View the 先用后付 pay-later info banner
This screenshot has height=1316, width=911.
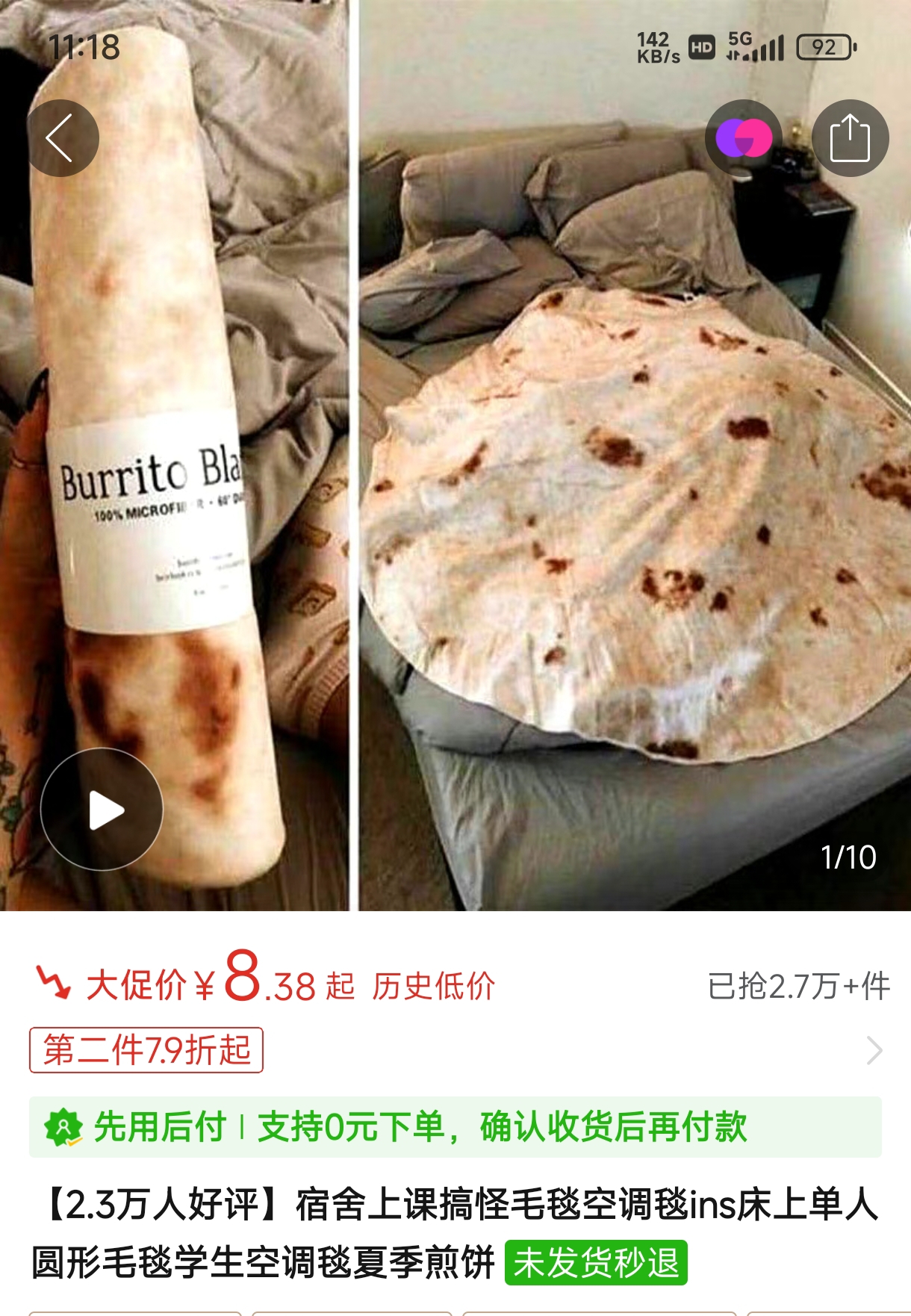pyautogui.click(x=455, y=1127)
